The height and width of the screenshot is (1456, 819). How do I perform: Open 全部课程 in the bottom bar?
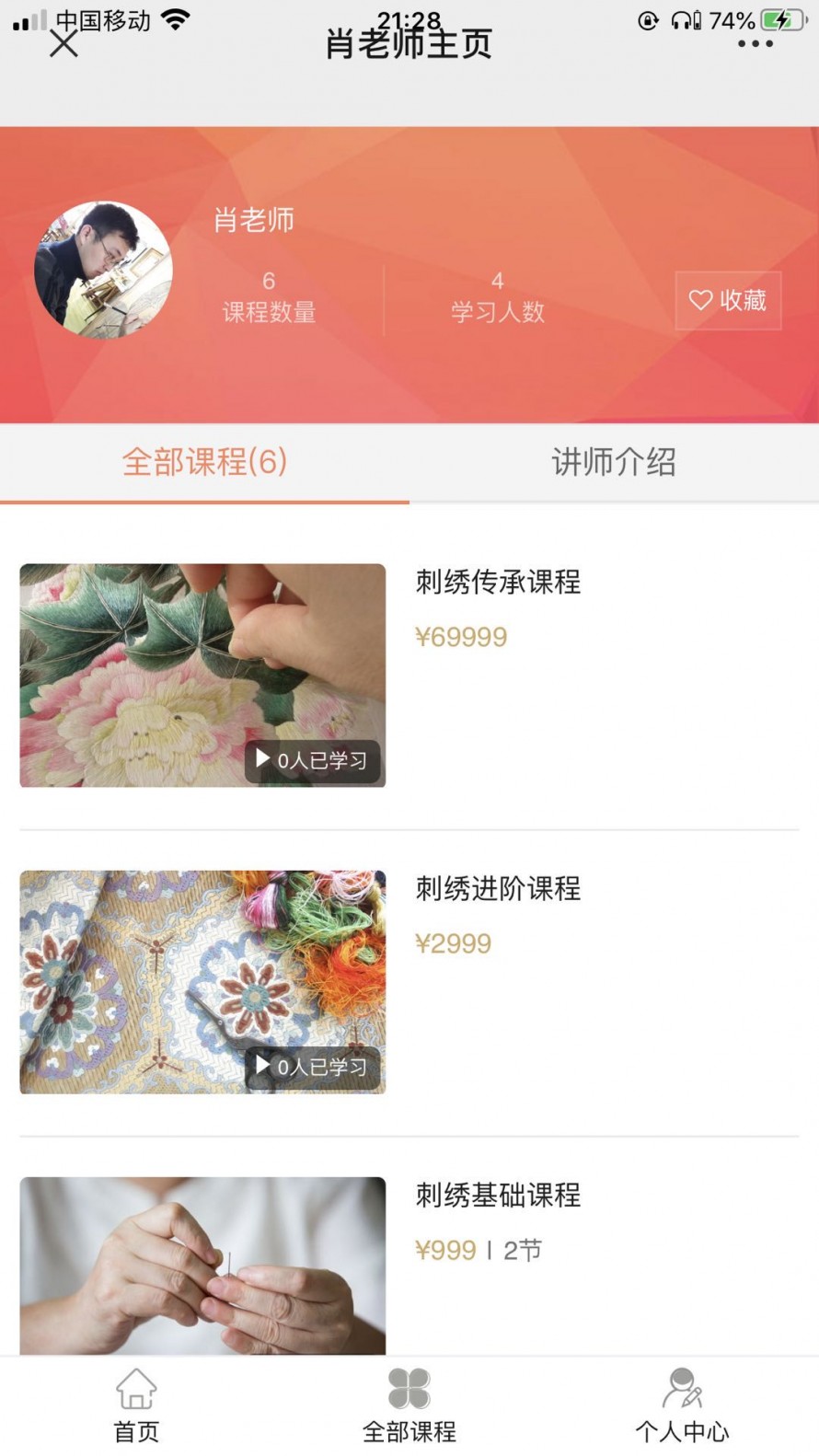click(409, 1405)
